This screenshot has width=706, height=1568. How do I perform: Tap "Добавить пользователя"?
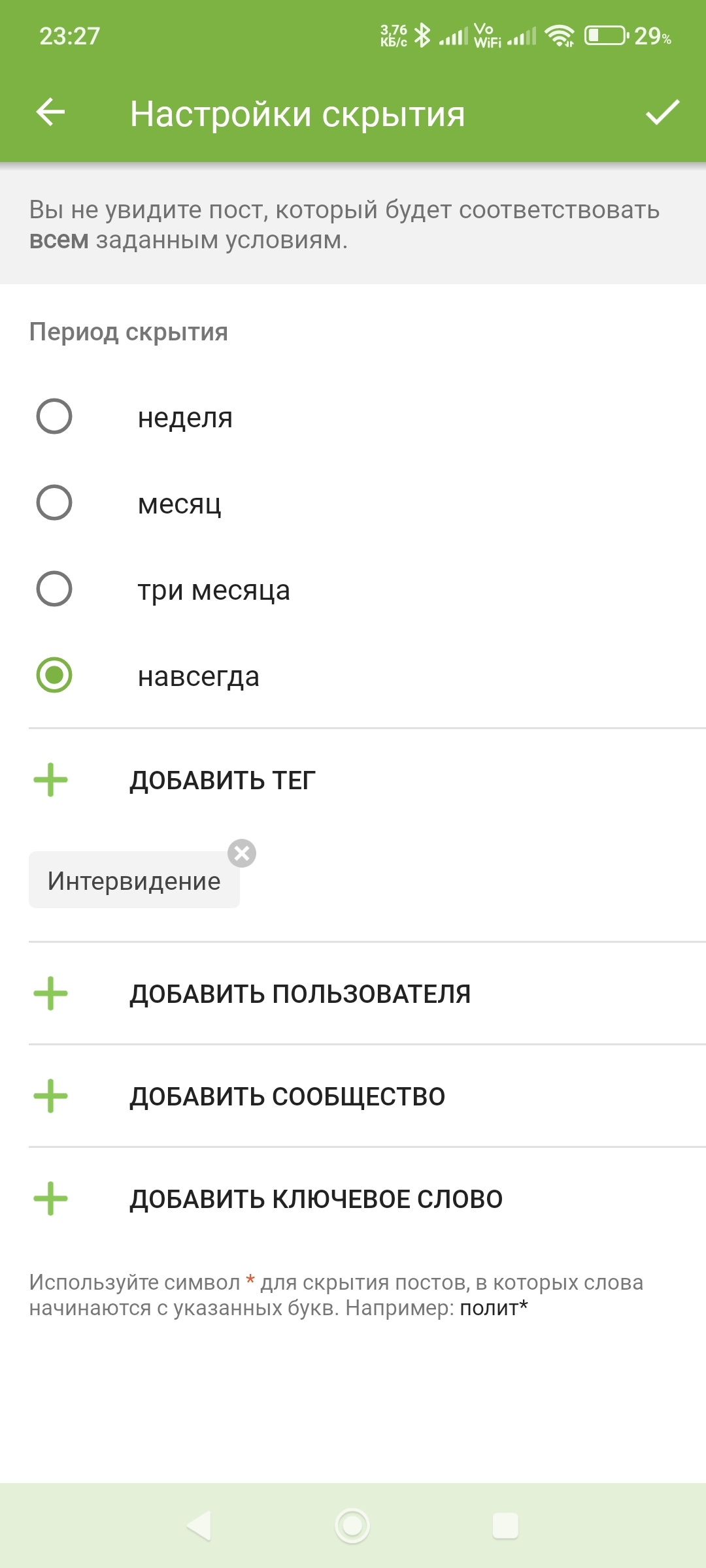(299, 994)
